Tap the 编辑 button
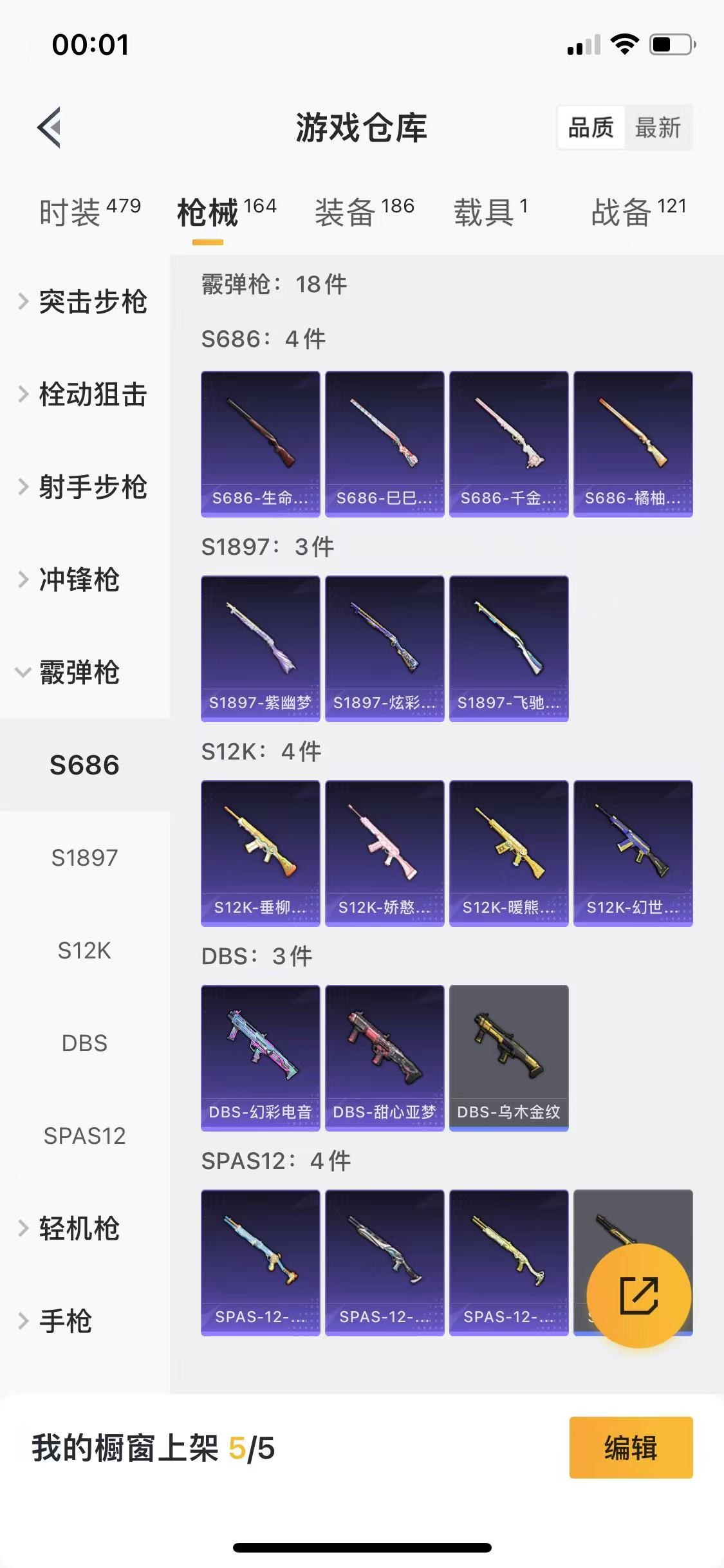Viewport: 724px width, 1568px height. (630, 1448)
